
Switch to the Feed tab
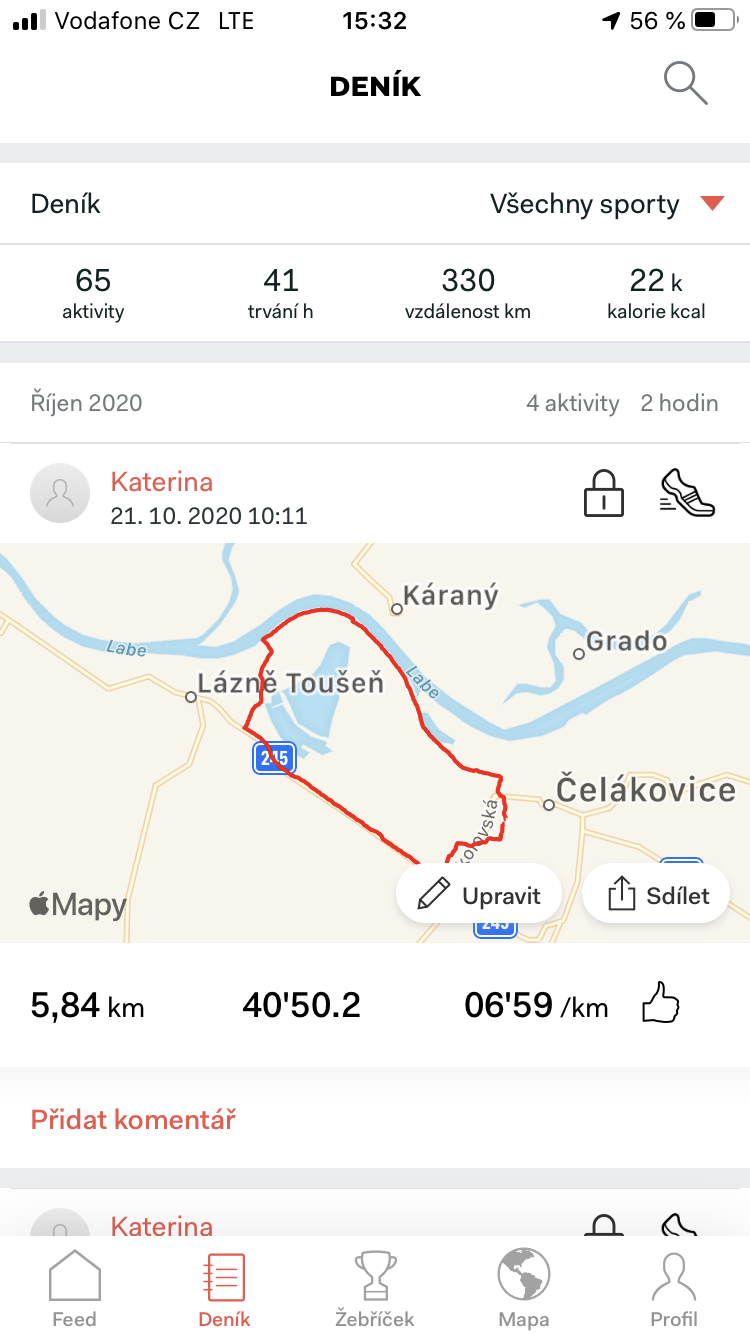click(x=75, y=1289)
